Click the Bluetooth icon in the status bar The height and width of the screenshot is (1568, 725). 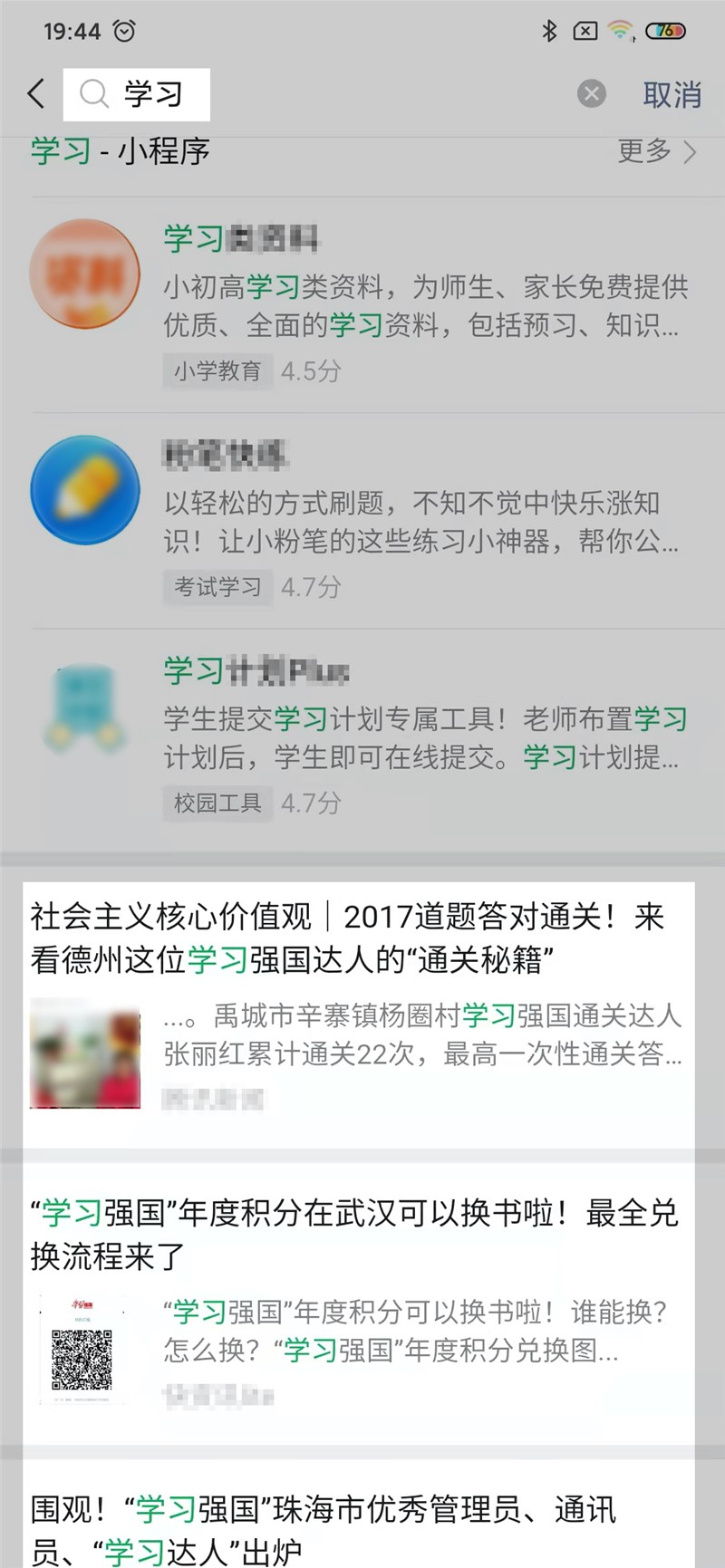(x=547, y=30)
